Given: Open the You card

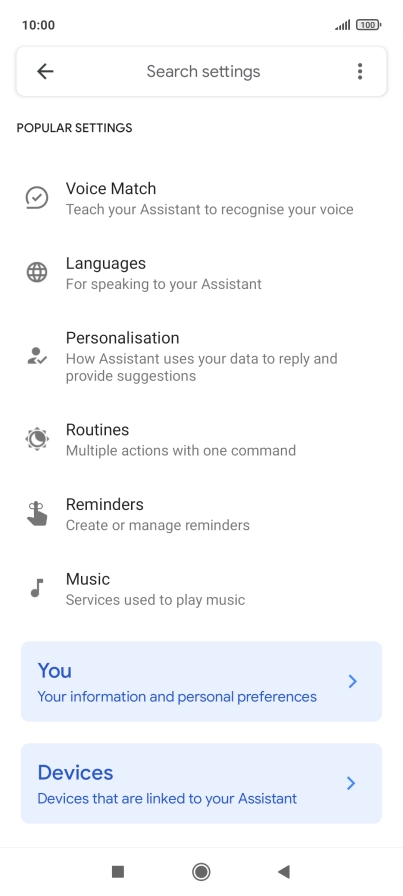Looking at the screenshot, I should (x=201, y=682).
